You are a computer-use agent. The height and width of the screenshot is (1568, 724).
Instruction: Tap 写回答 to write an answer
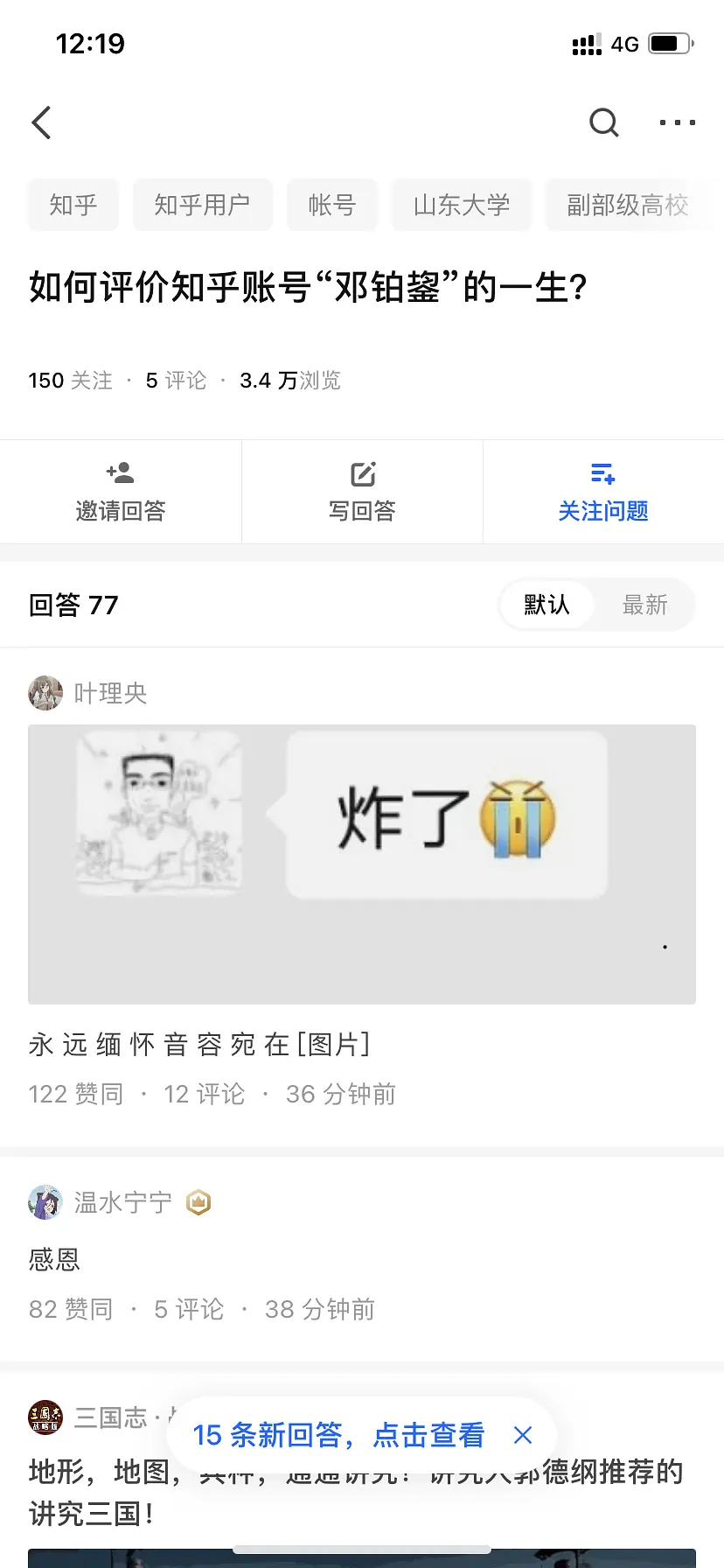point(362,492)
